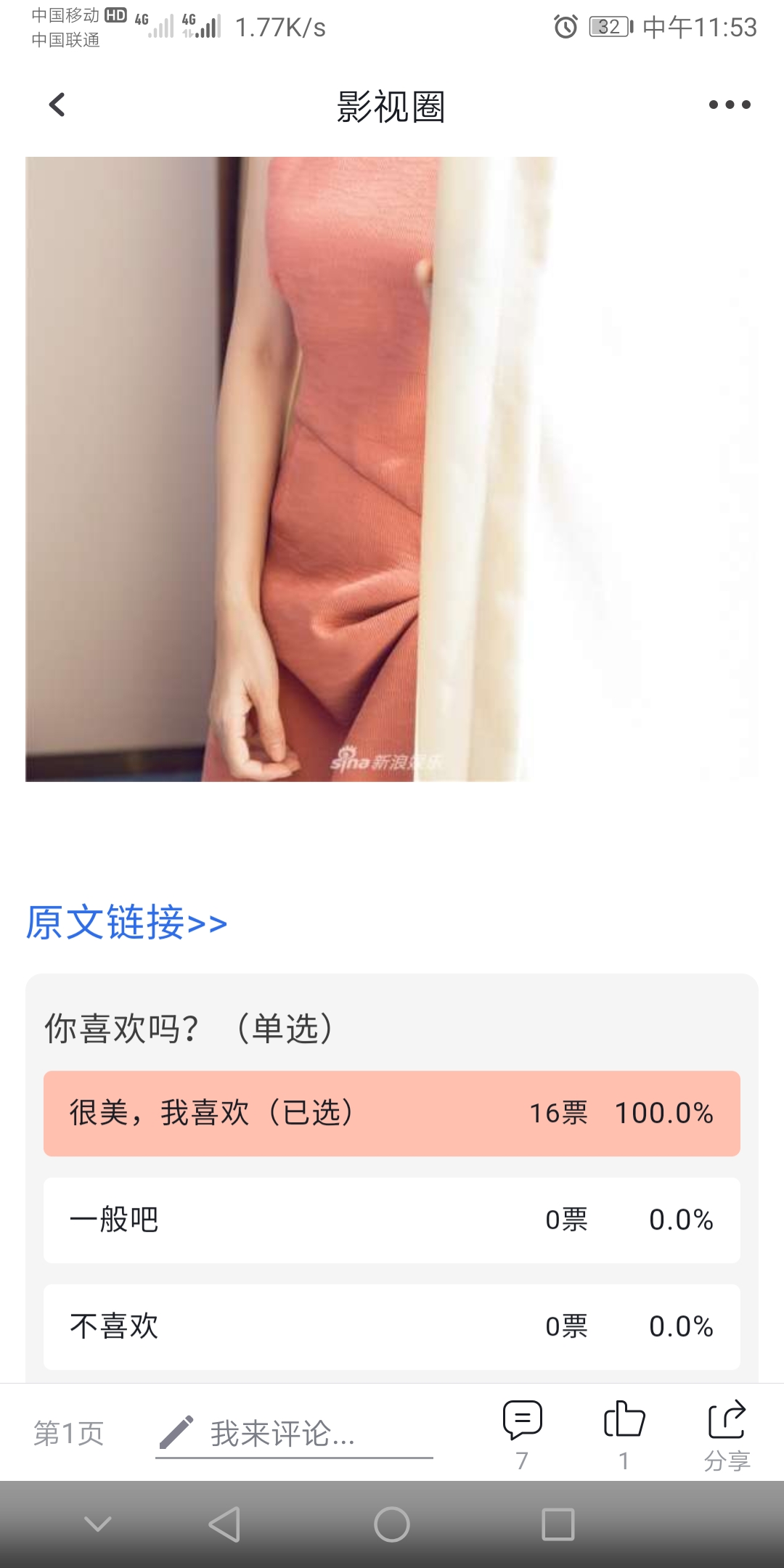Open the three-dot overflow menu
This screenshot has height=1568, width=784.
tap(729, 105)
